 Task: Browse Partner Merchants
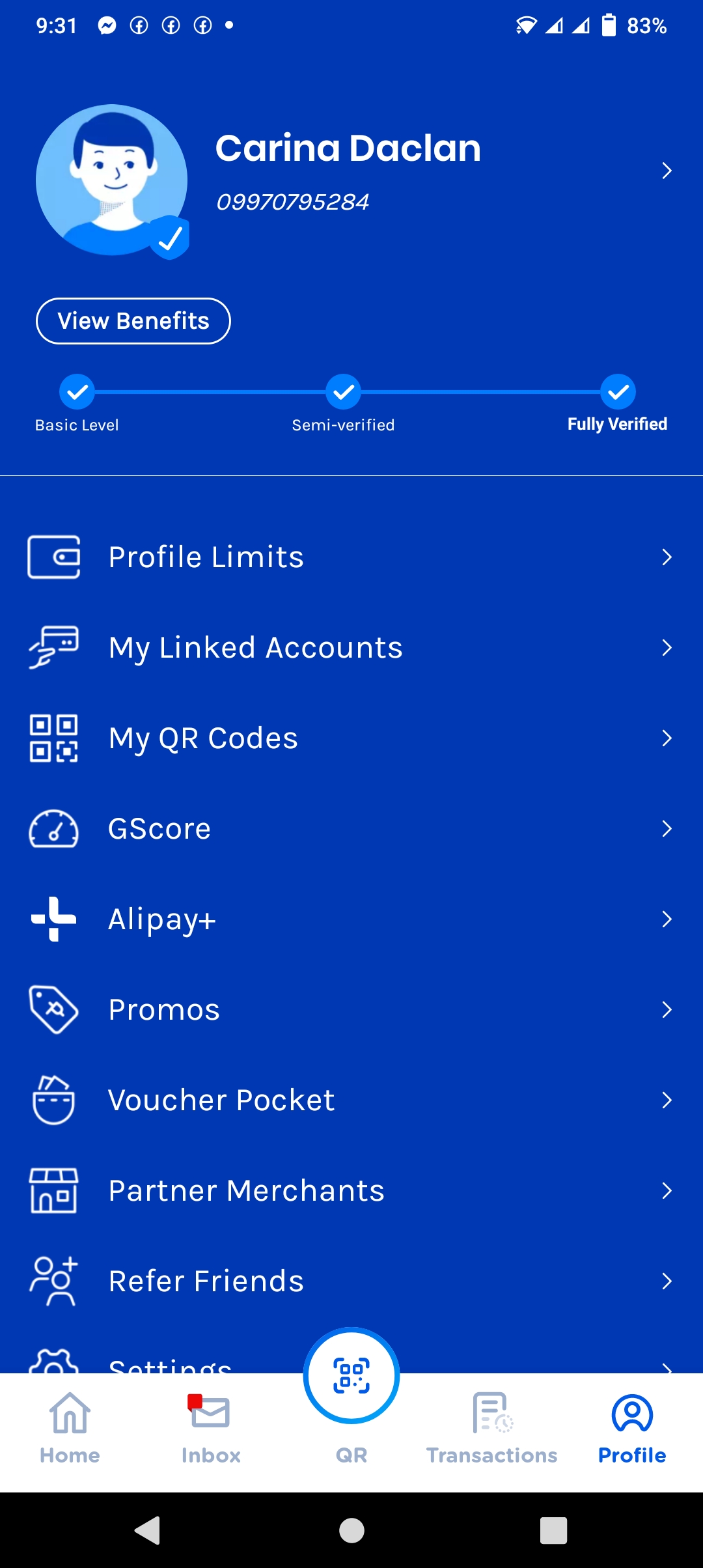(x=351, y=1191)
